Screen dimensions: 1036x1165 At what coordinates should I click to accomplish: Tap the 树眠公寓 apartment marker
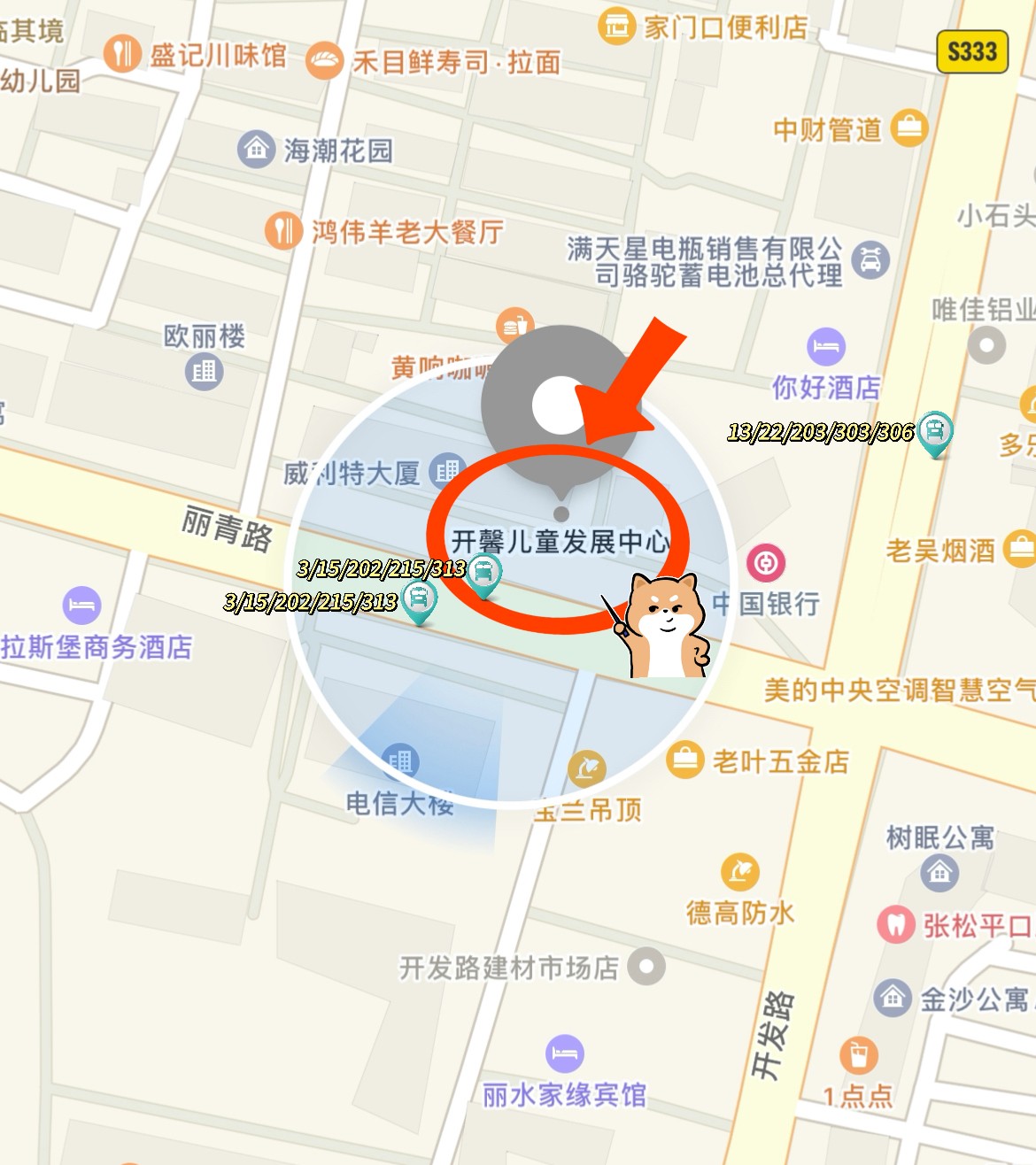[939, 874]
